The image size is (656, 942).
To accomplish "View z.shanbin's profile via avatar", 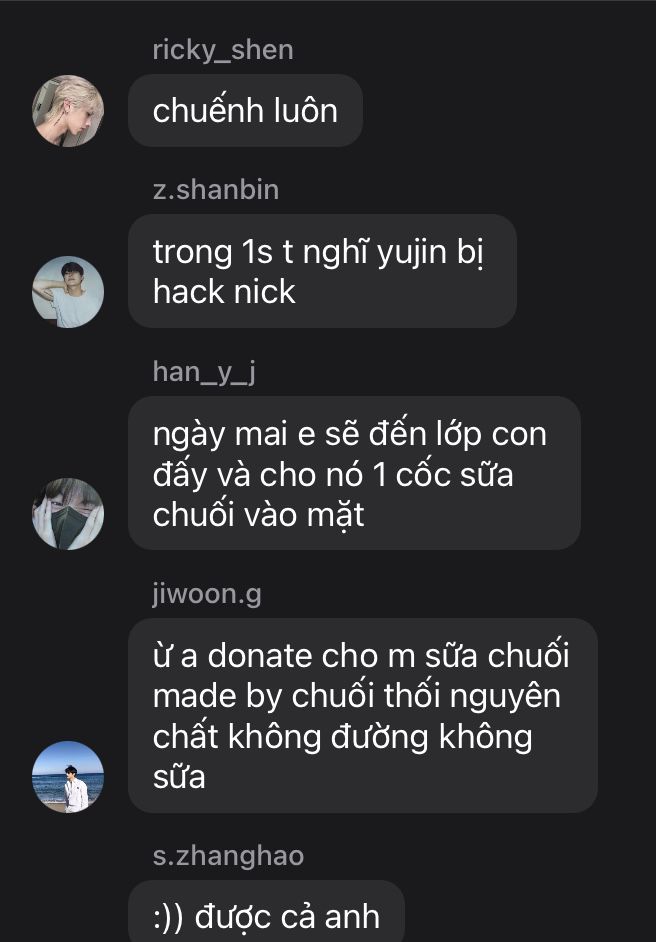I will [x=68, y=292].
